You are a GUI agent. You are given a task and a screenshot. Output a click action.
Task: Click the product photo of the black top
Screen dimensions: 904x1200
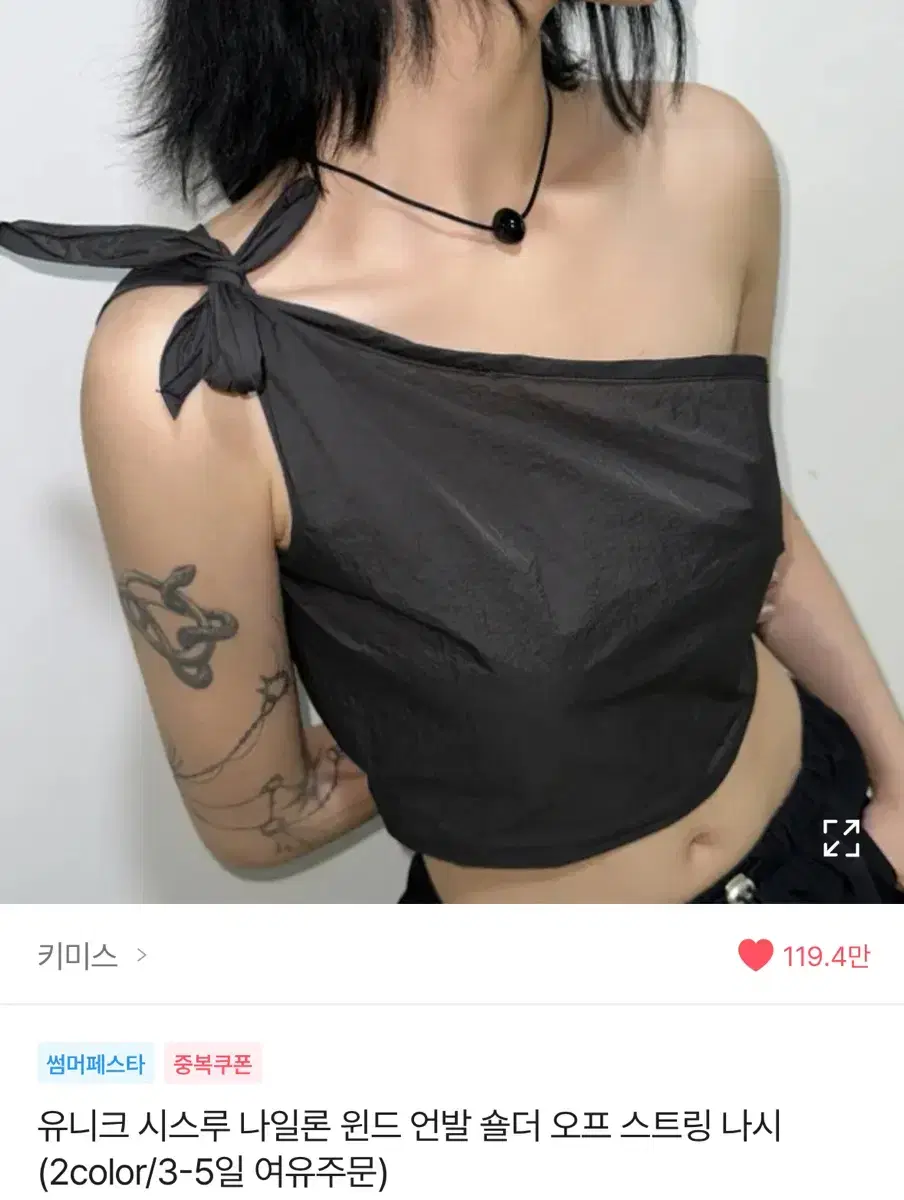(452, 450)
